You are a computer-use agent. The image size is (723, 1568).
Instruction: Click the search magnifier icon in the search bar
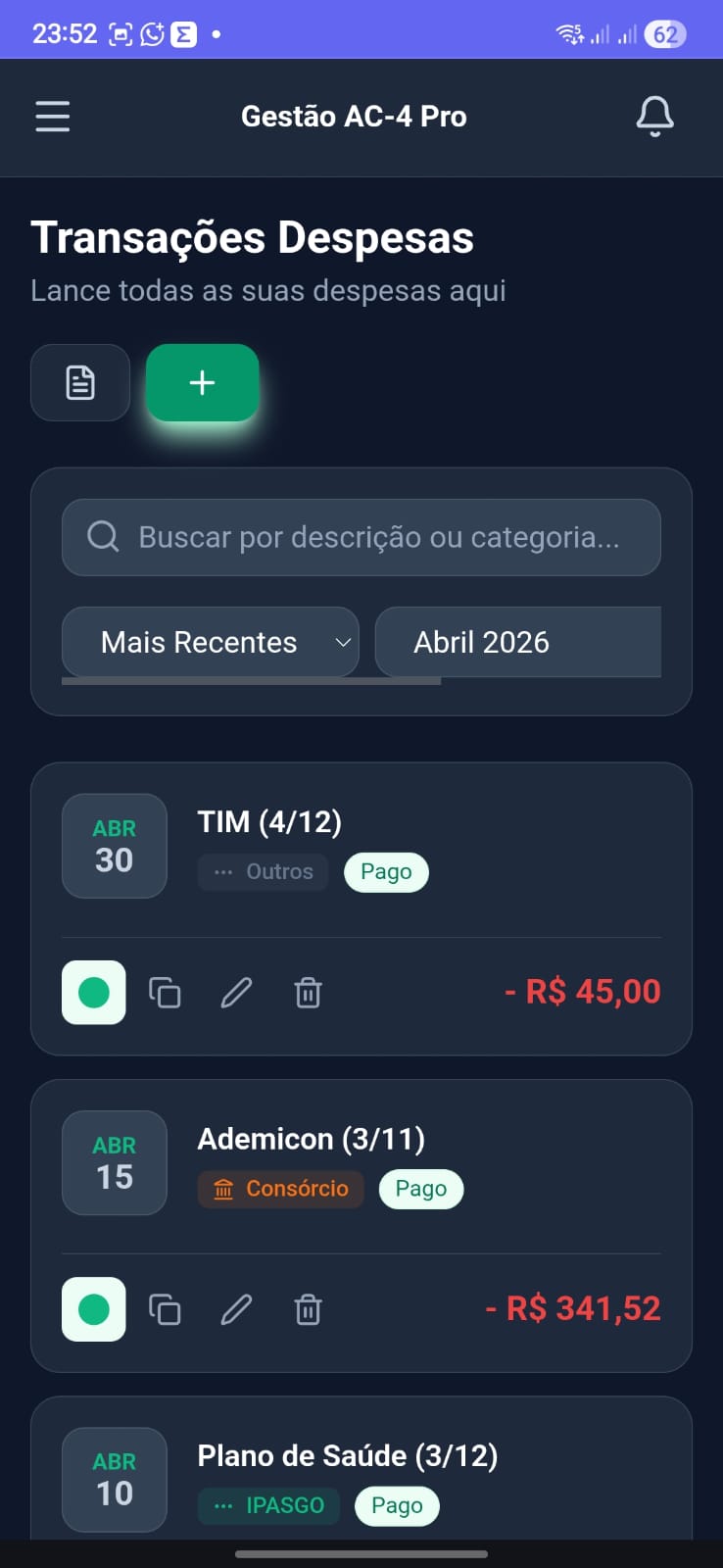pos(102,537)
